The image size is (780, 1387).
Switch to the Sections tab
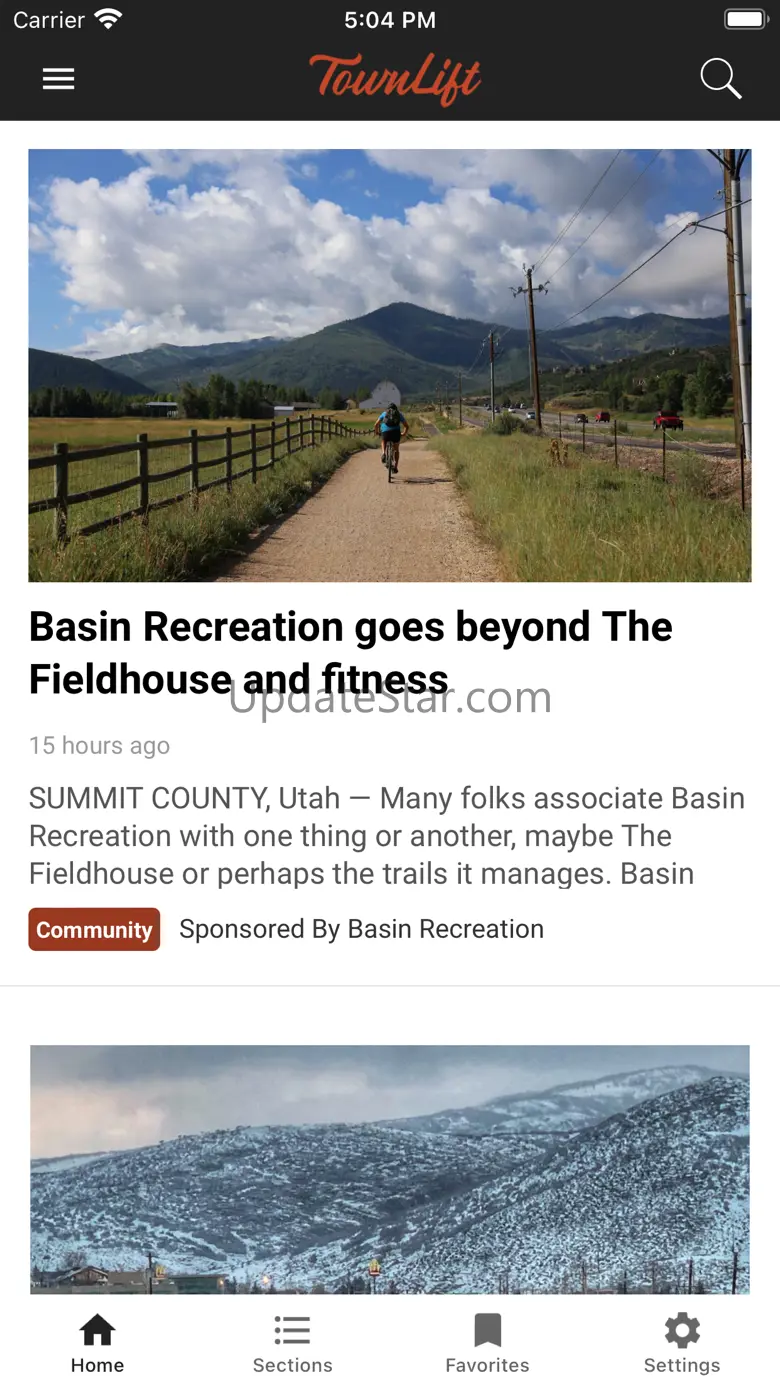(292, 1344)
